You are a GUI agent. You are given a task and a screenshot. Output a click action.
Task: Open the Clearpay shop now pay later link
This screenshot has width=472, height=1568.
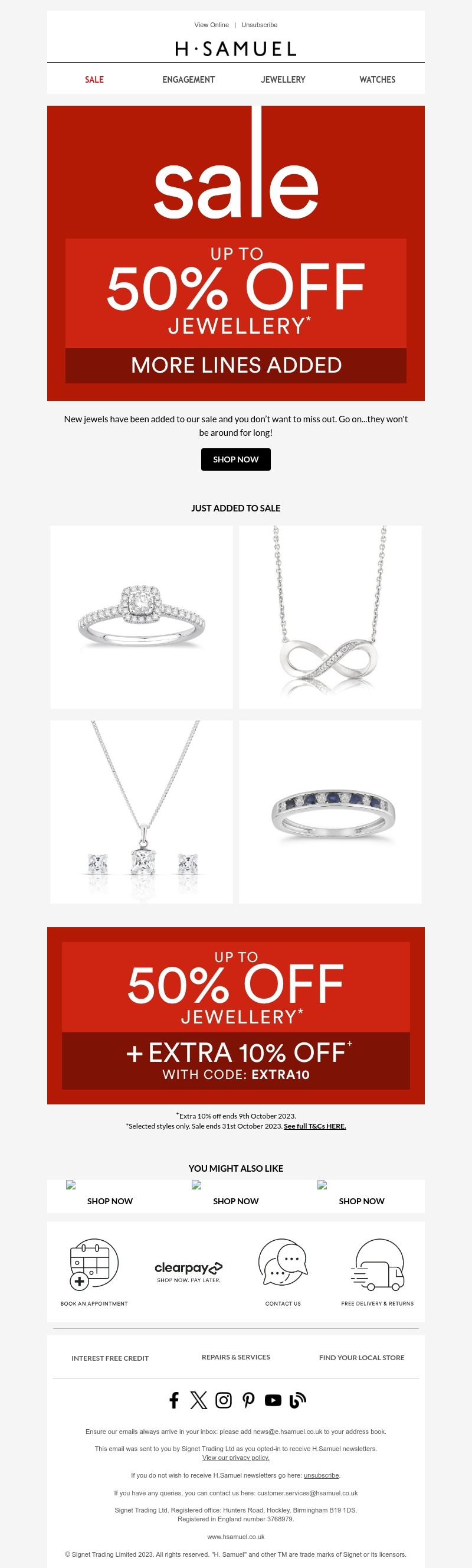click(x=189, y=1271)
